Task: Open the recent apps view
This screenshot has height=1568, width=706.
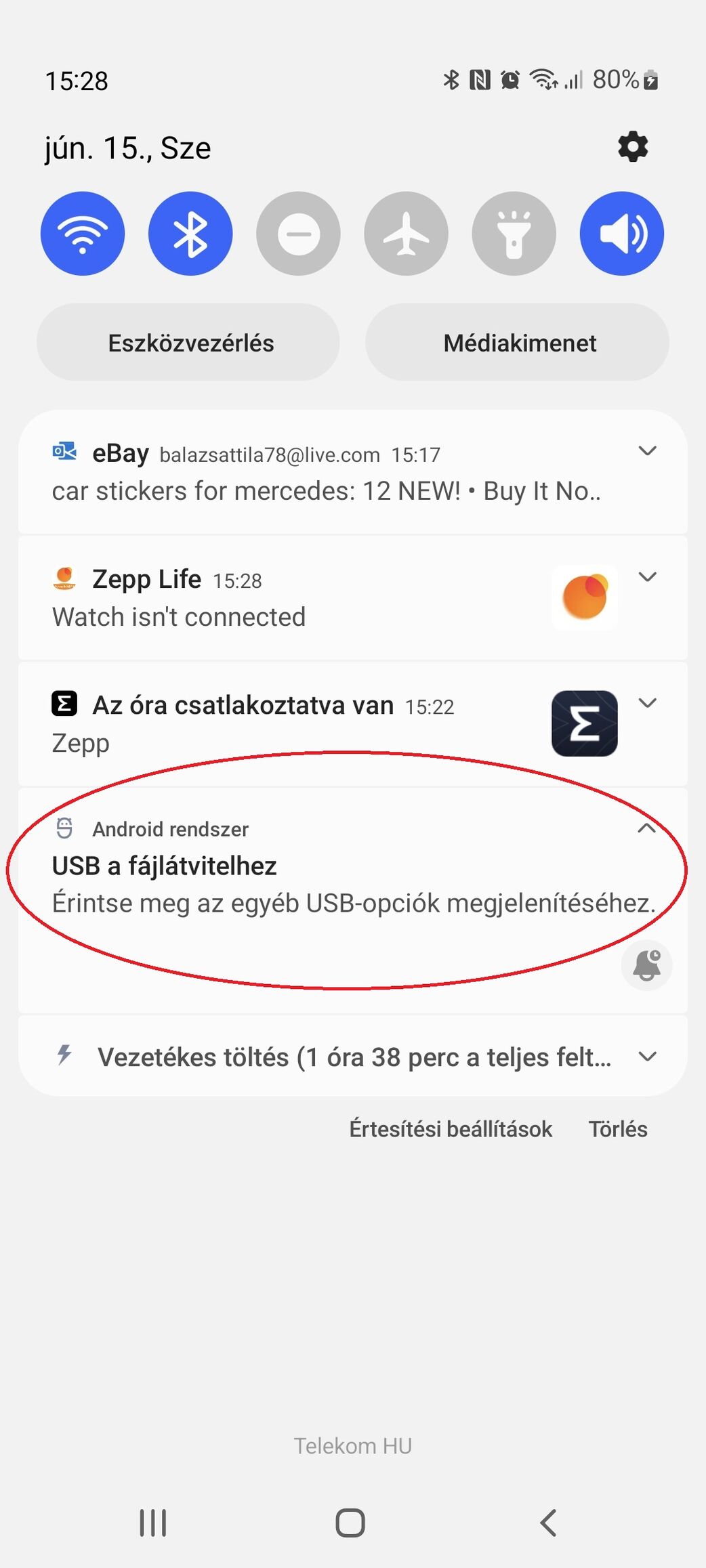Action: coord(153,1523)
